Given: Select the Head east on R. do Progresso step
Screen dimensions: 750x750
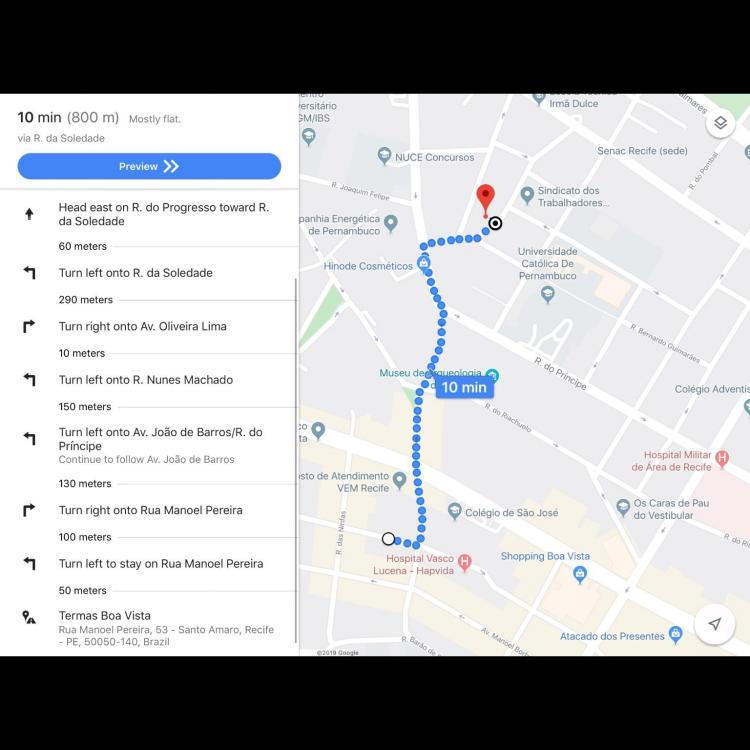Looking at the screenshot, I should 163,214.
